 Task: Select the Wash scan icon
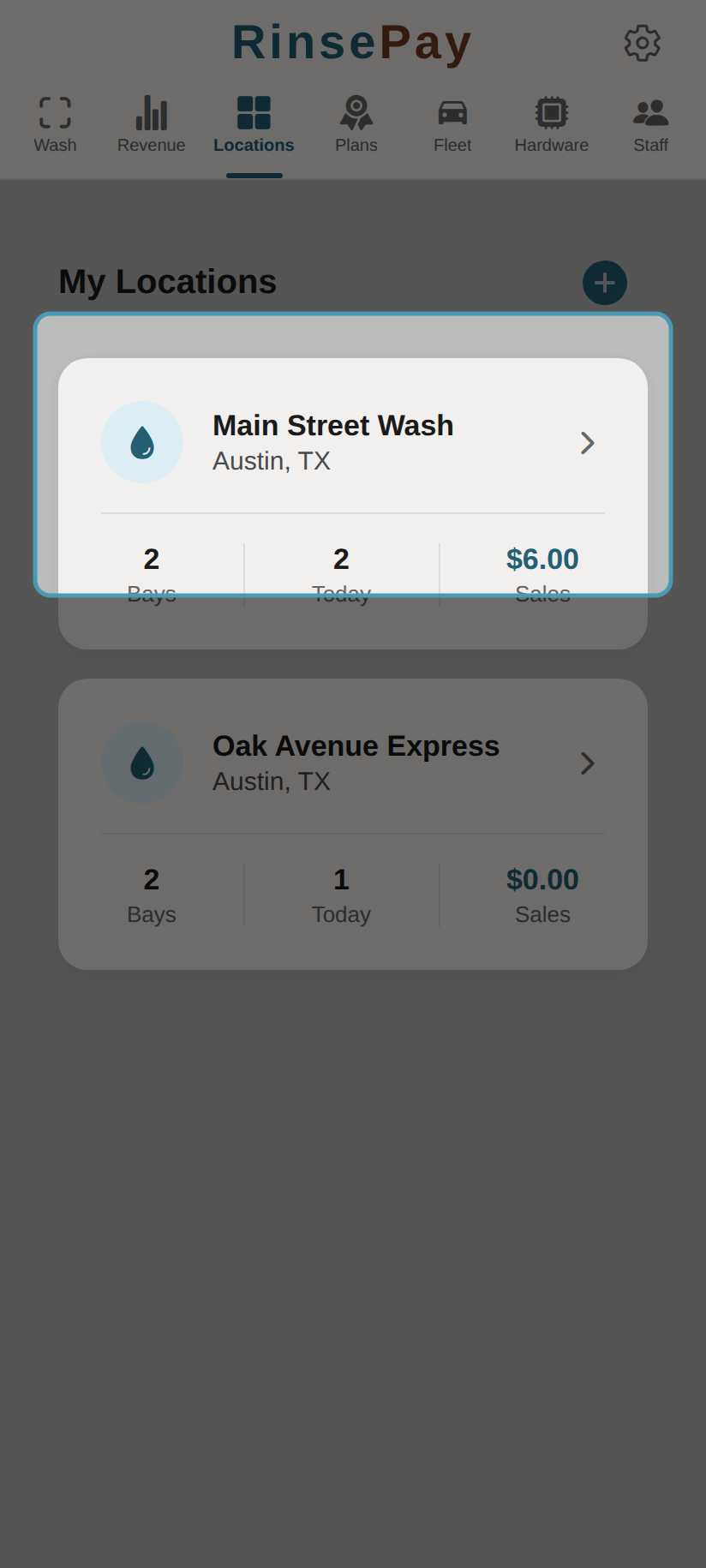point(55,111)
